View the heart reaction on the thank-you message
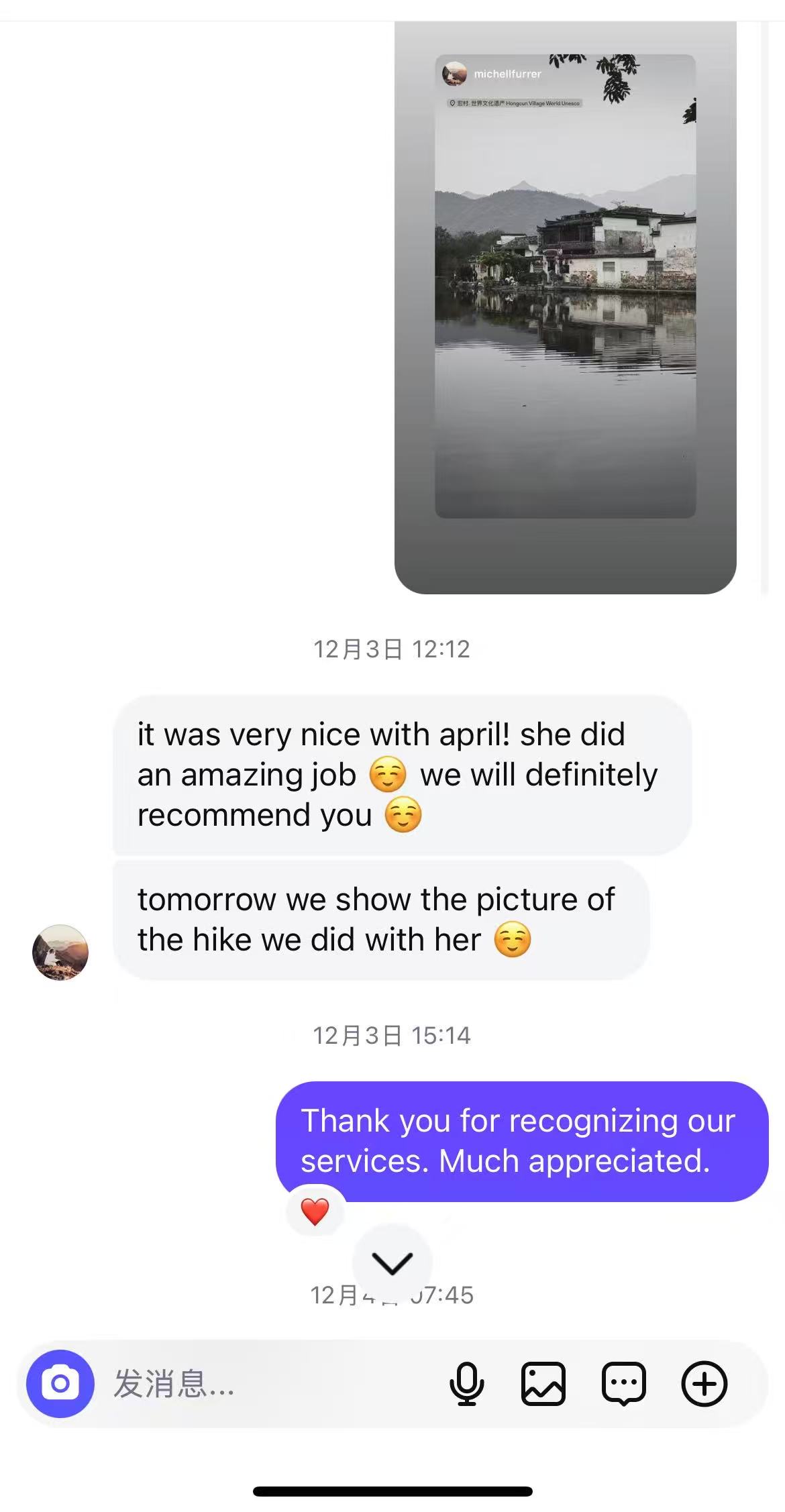Screen dimensions: 785x1512 click(x=315, y=1212)
